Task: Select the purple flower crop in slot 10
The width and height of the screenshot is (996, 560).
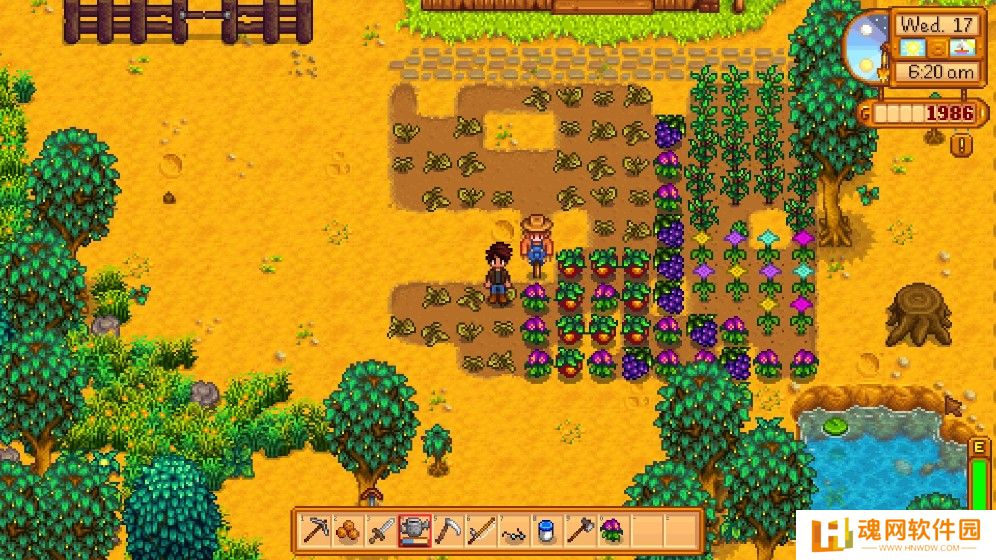Action: [611, 530]
